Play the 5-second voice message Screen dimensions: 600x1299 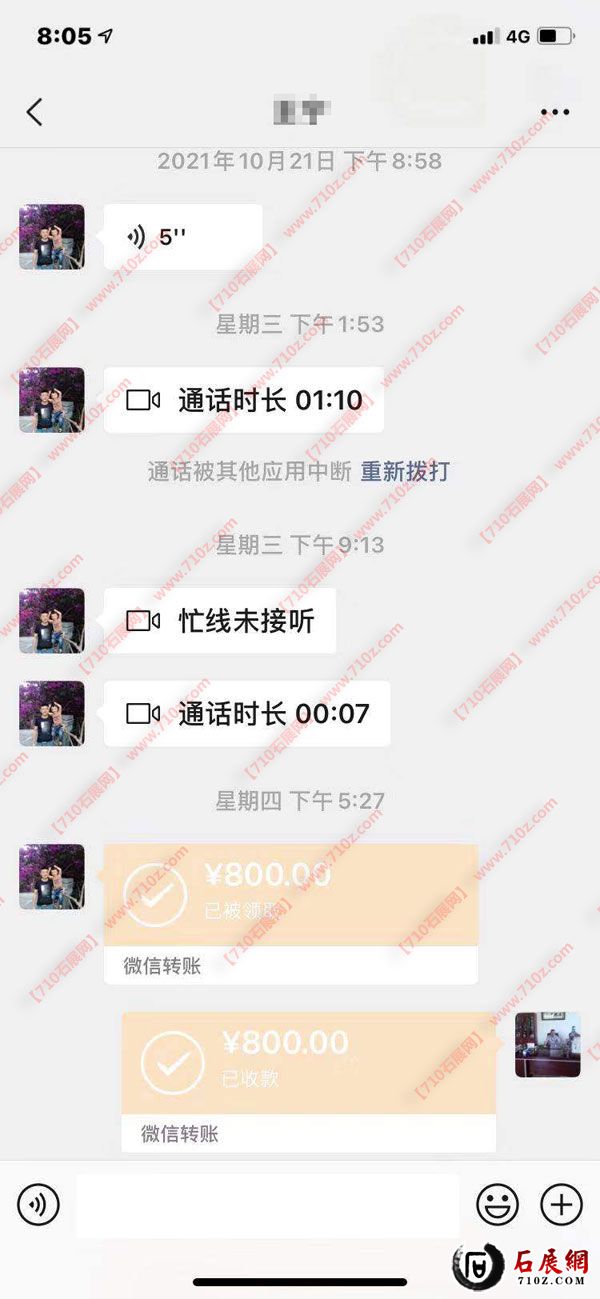pos(183,237)
